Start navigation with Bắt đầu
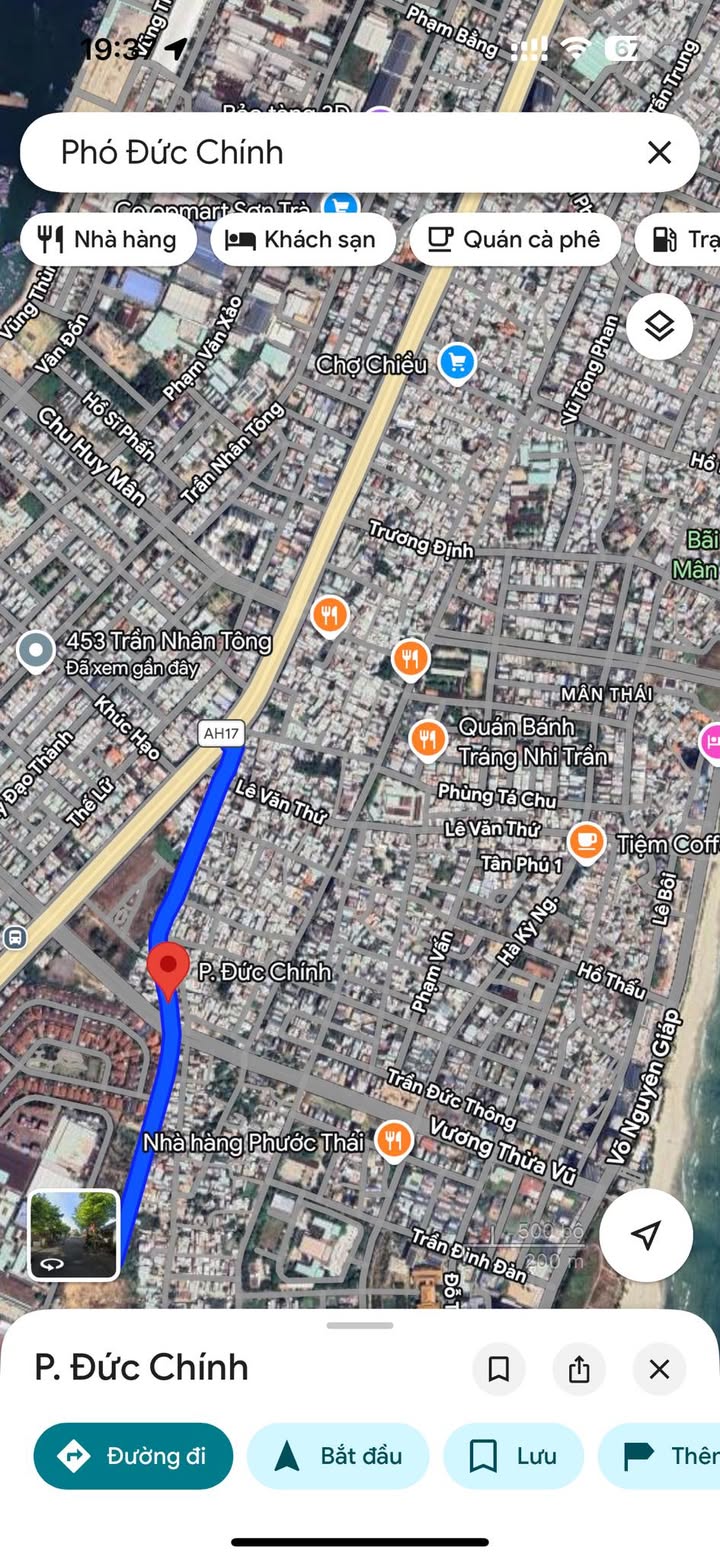The image size is (720, 1560). [338, 1456]
